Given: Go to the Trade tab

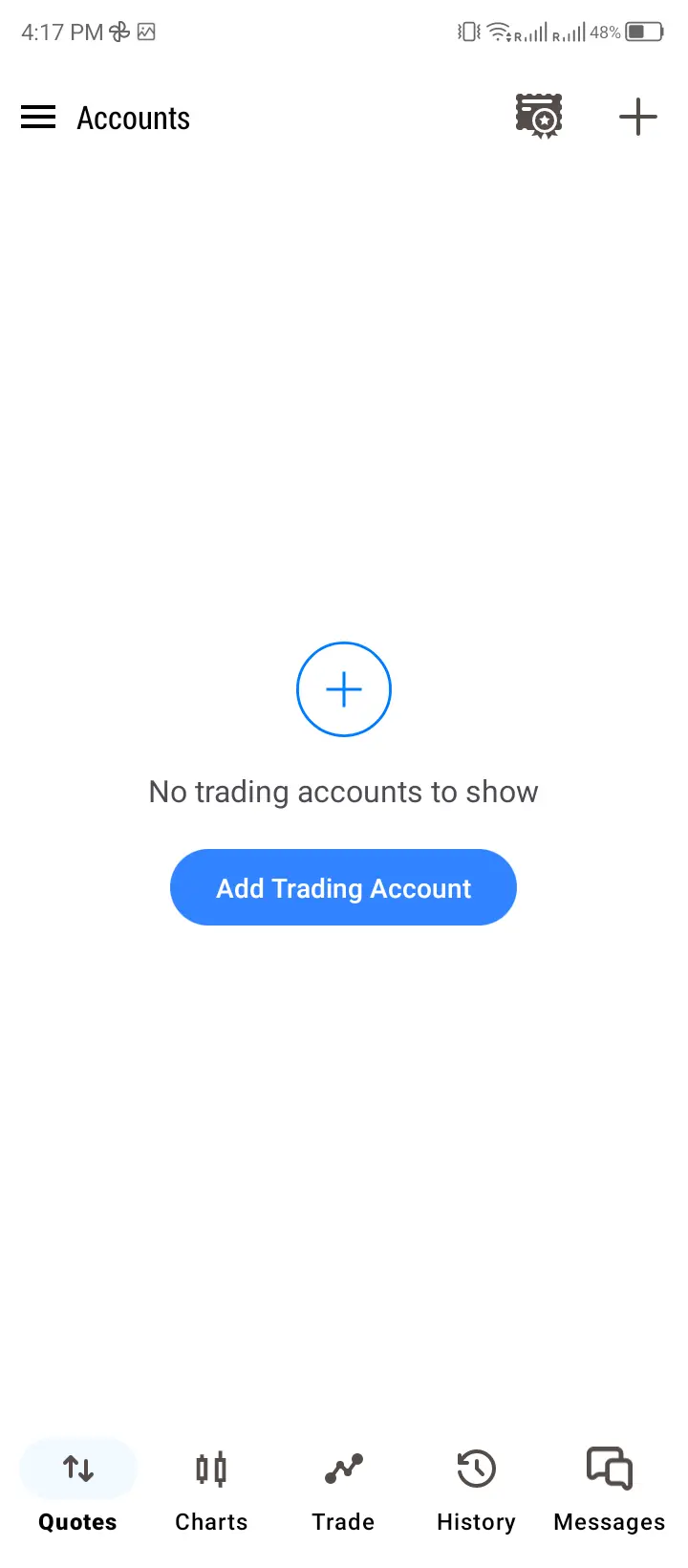Looking at the screenshot, I should (343, 1487).
